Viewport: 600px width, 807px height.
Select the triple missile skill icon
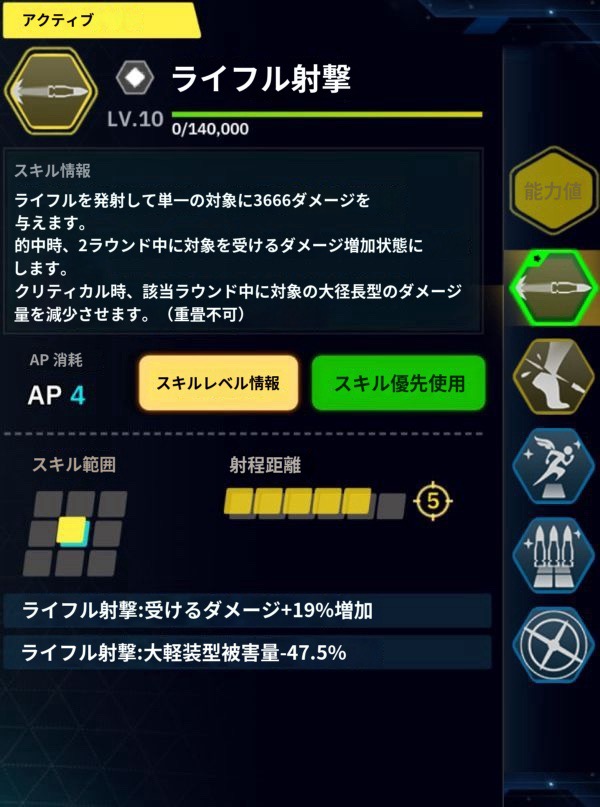click(551, 551)
